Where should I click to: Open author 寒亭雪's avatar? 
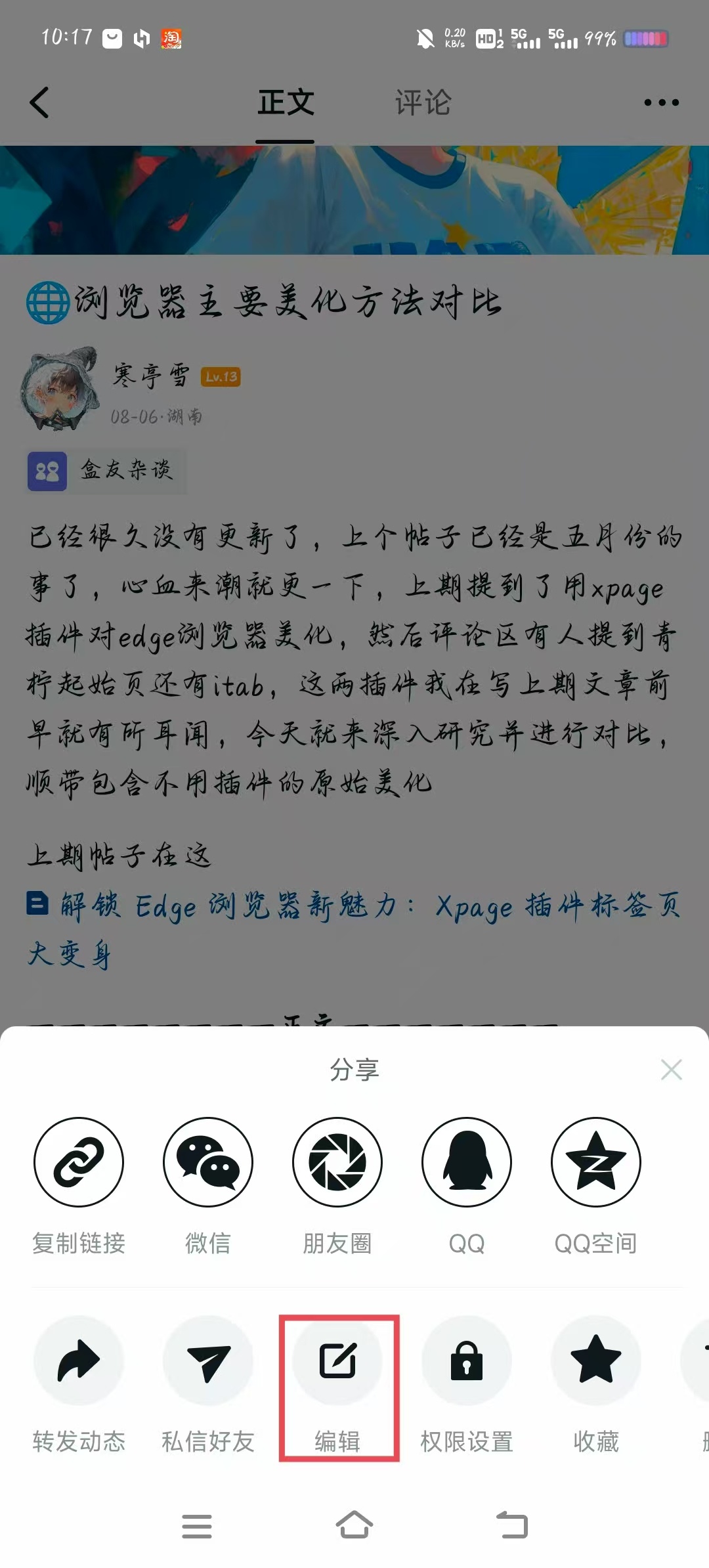click(60, 389)
